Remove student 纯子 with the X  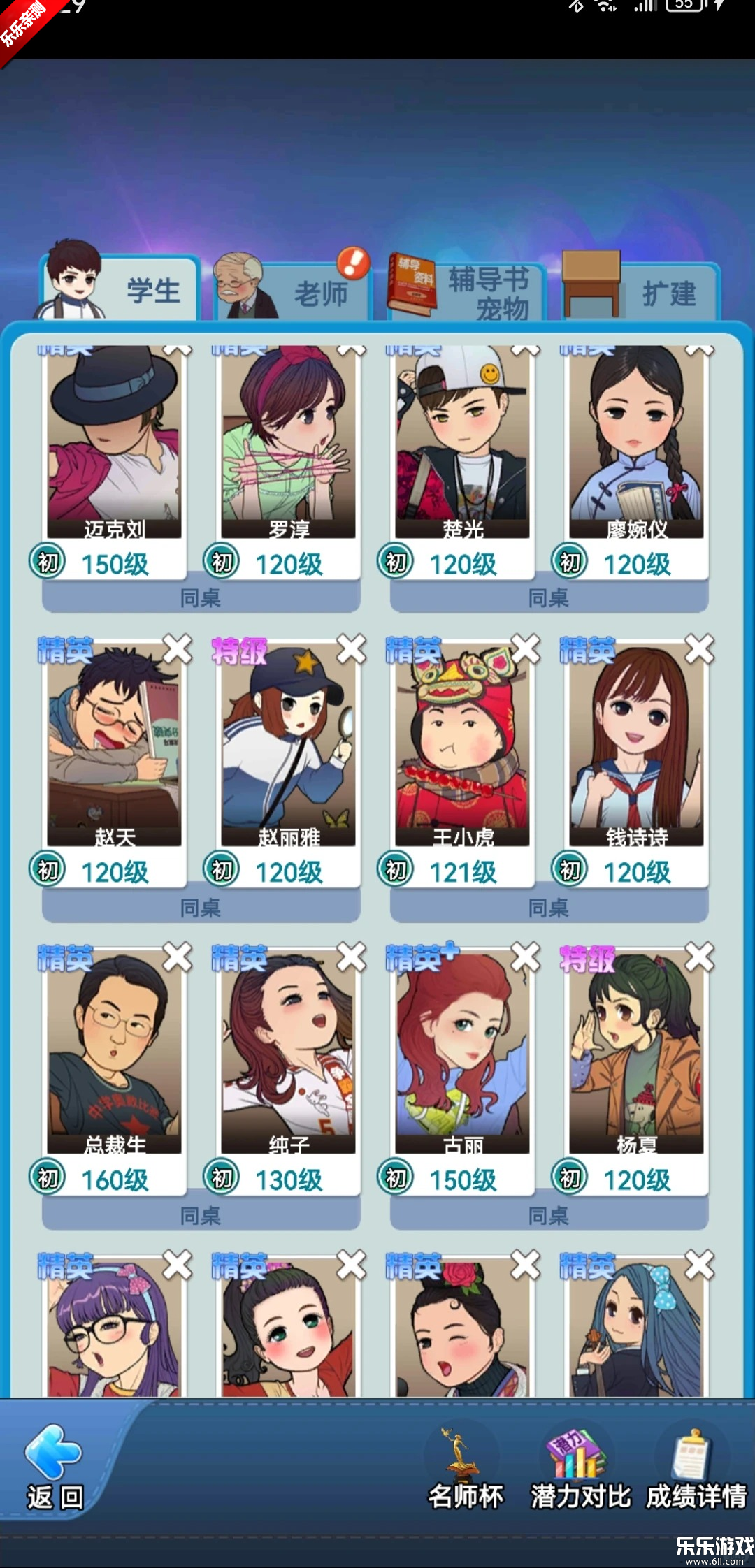point(352,957)
